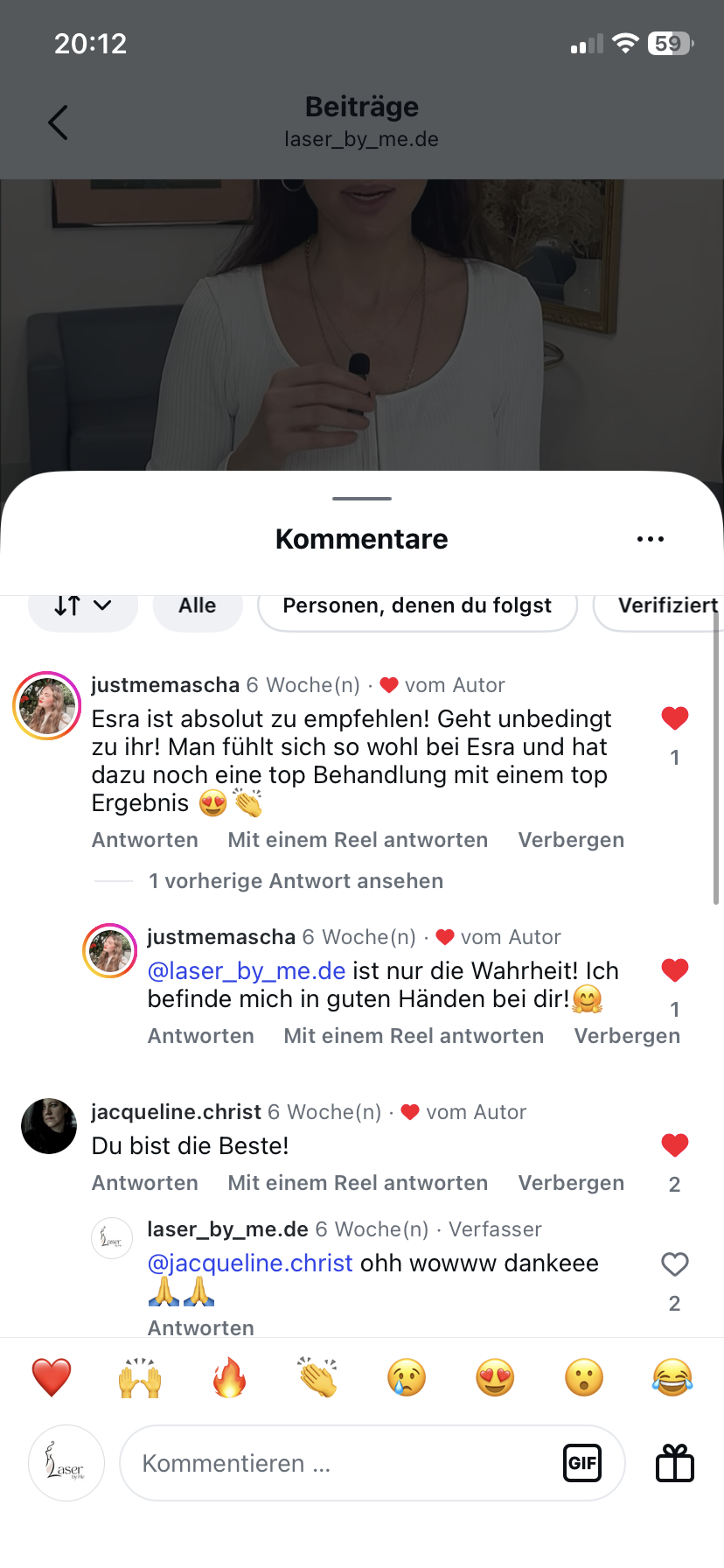
Task: Reply to justmemascha's comment recommending Esra
Action: tap(145, 840)
